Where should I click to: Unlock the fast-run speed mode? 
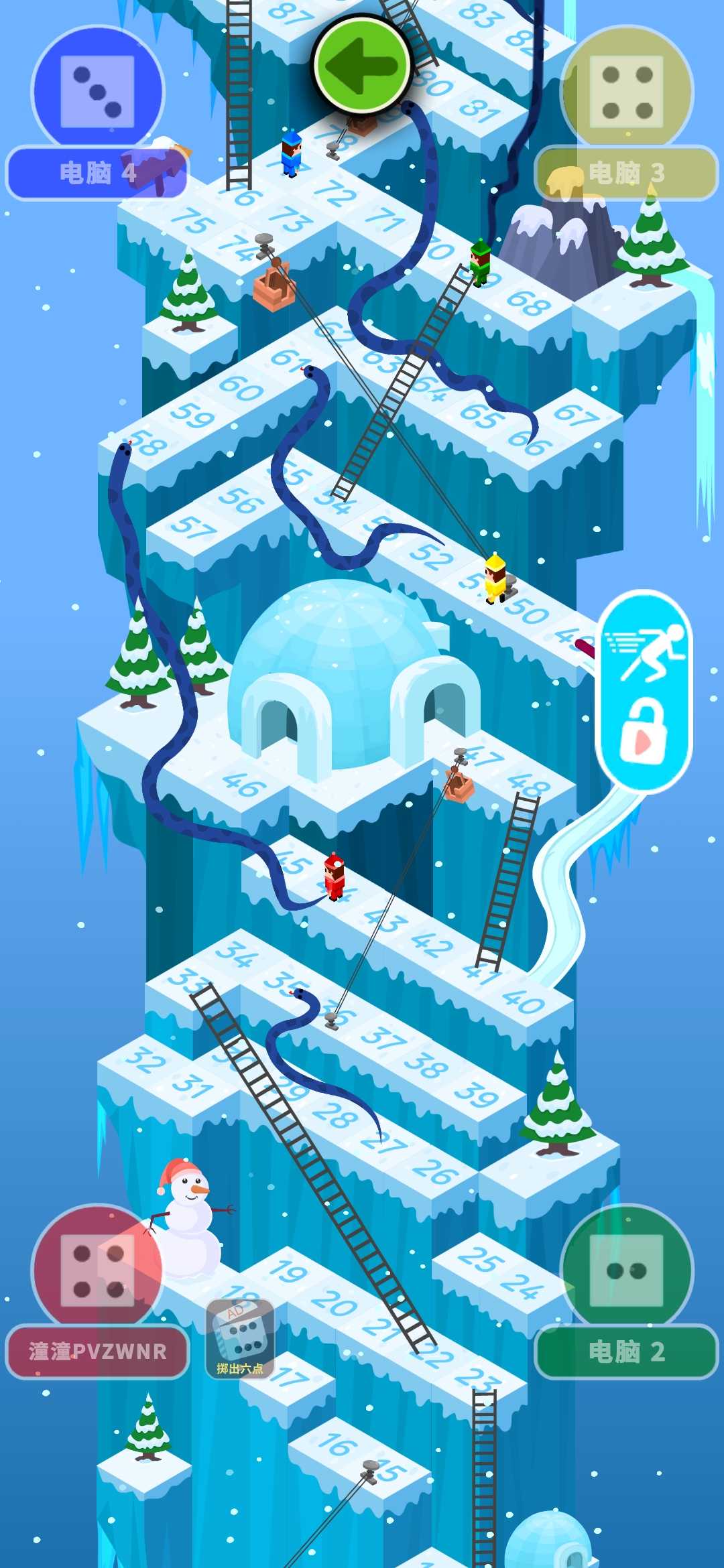click(644, 690)
